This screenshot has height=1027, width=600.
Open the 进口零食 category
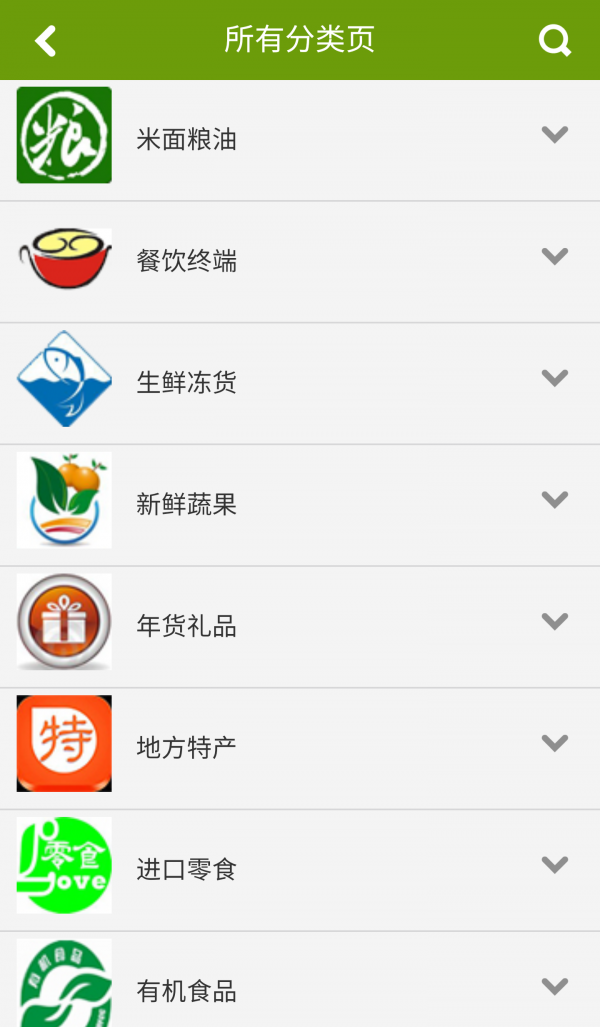pos(187,869)
